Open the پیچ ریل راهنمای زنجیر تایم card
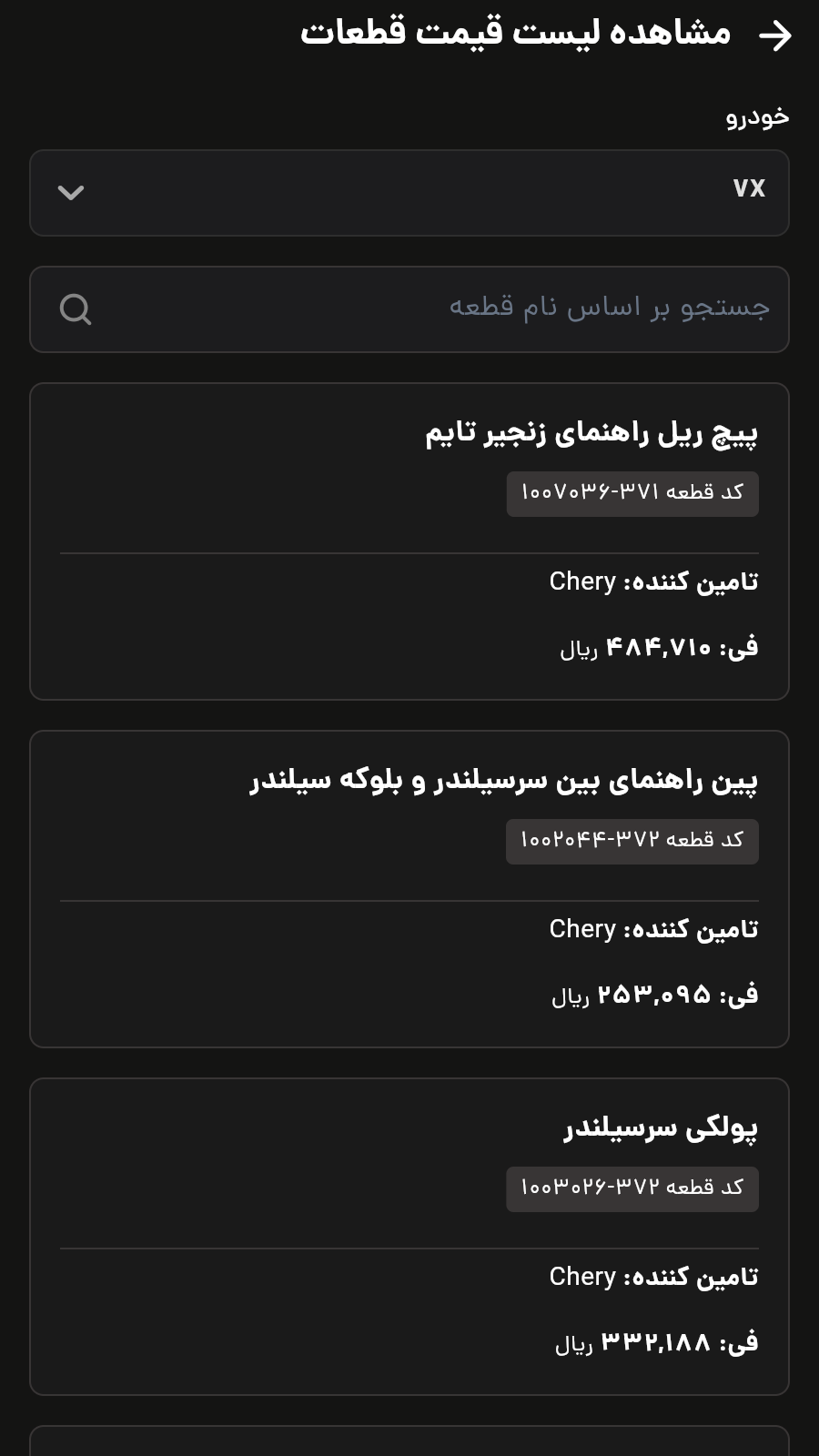 409,541
